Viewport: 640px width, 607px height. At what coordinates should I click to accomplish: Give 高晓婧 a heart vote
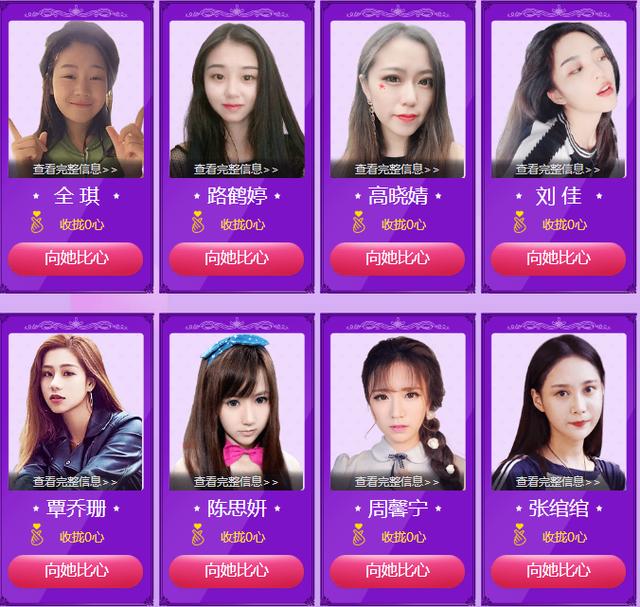tap(397, 258)
